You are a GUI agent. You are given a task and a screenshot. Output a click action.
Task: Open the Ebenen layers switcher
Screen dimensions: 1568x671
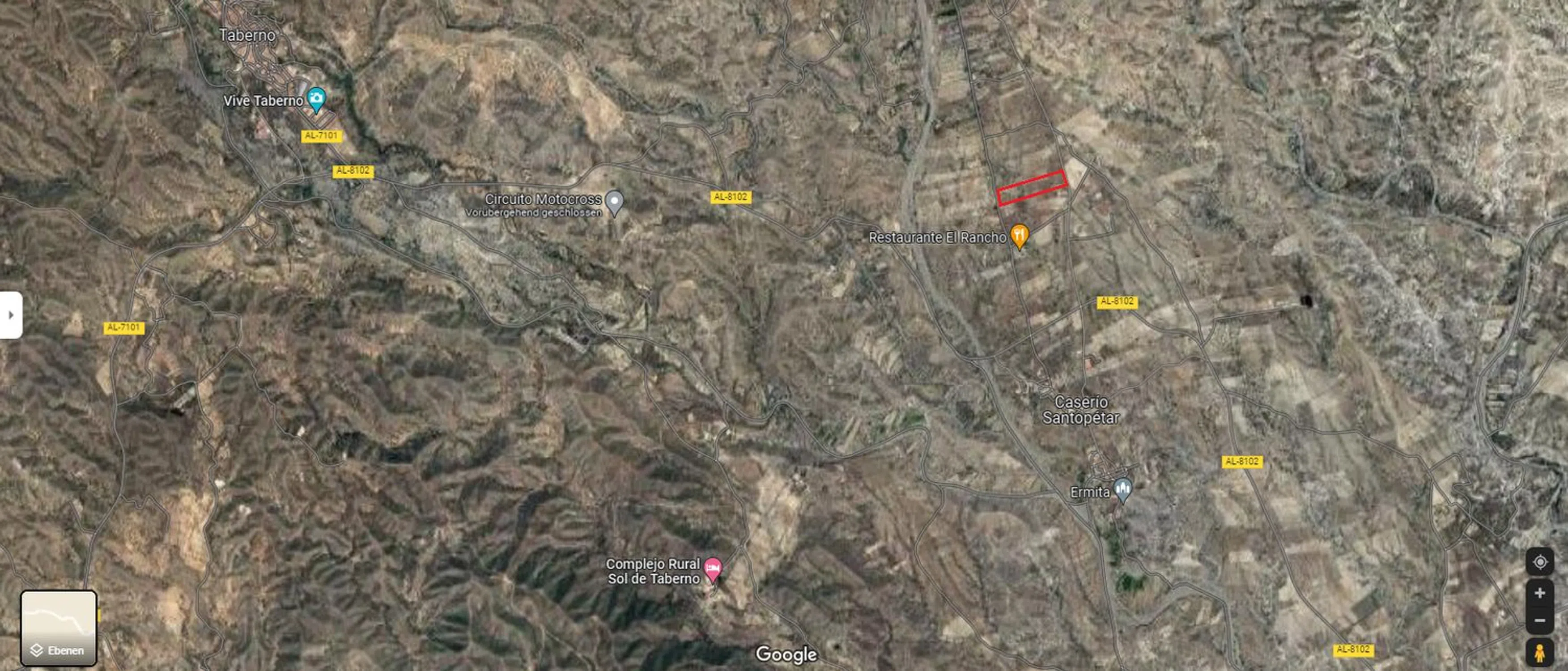[x=59, y=628]
